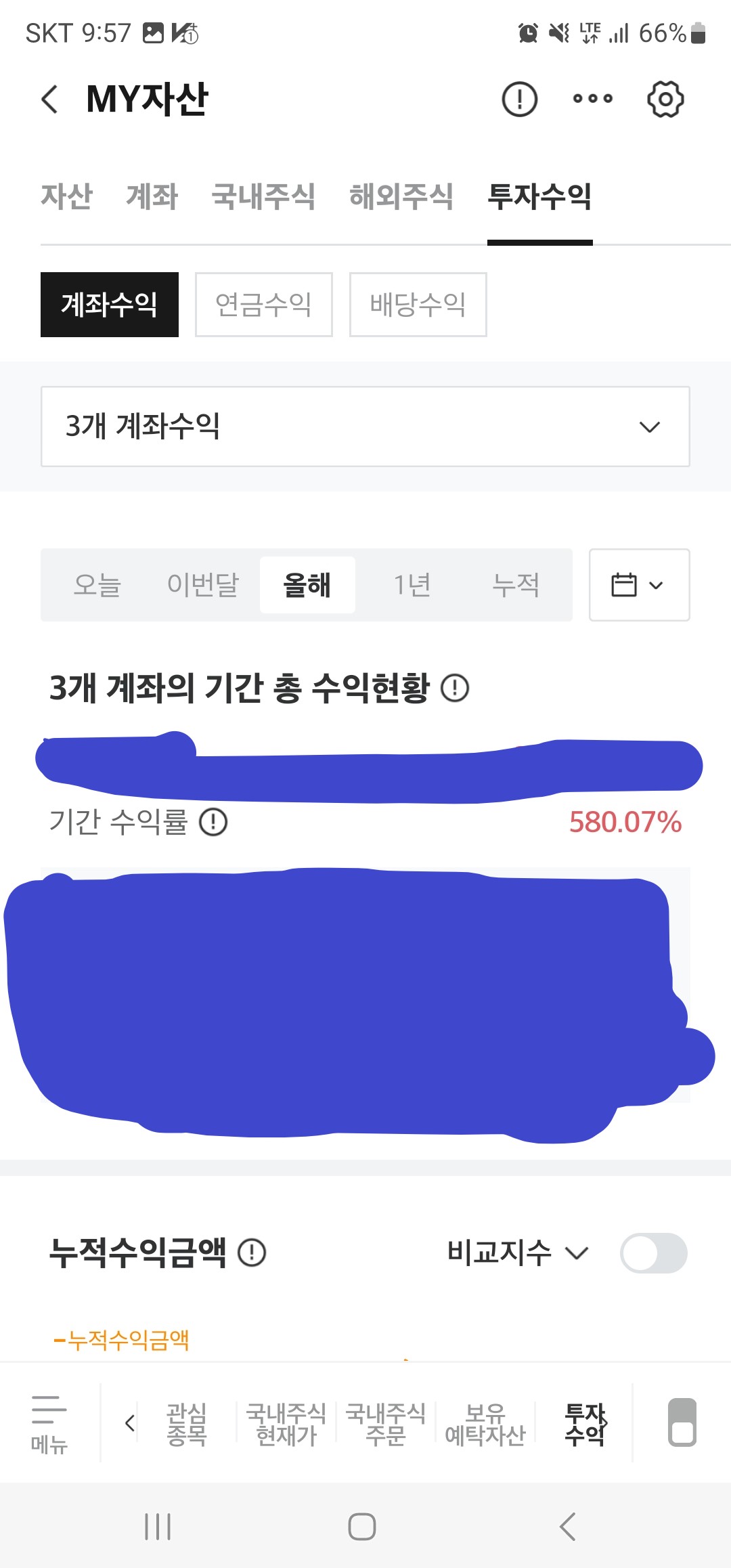
Task: Open the calendar date picker
Action: coord(638,585)
